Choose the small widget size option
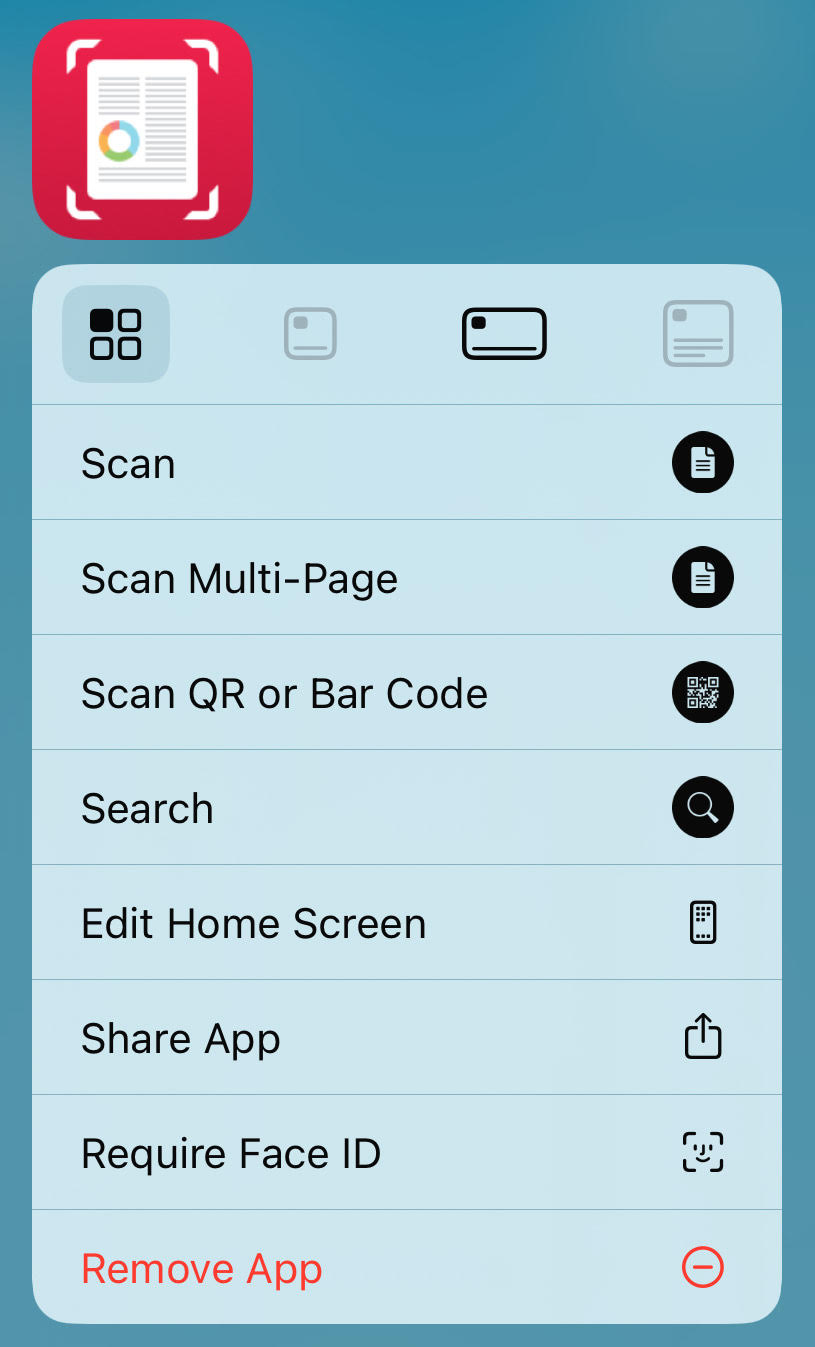The height and width of the screenshot is (1347, 815). point(310,334)
